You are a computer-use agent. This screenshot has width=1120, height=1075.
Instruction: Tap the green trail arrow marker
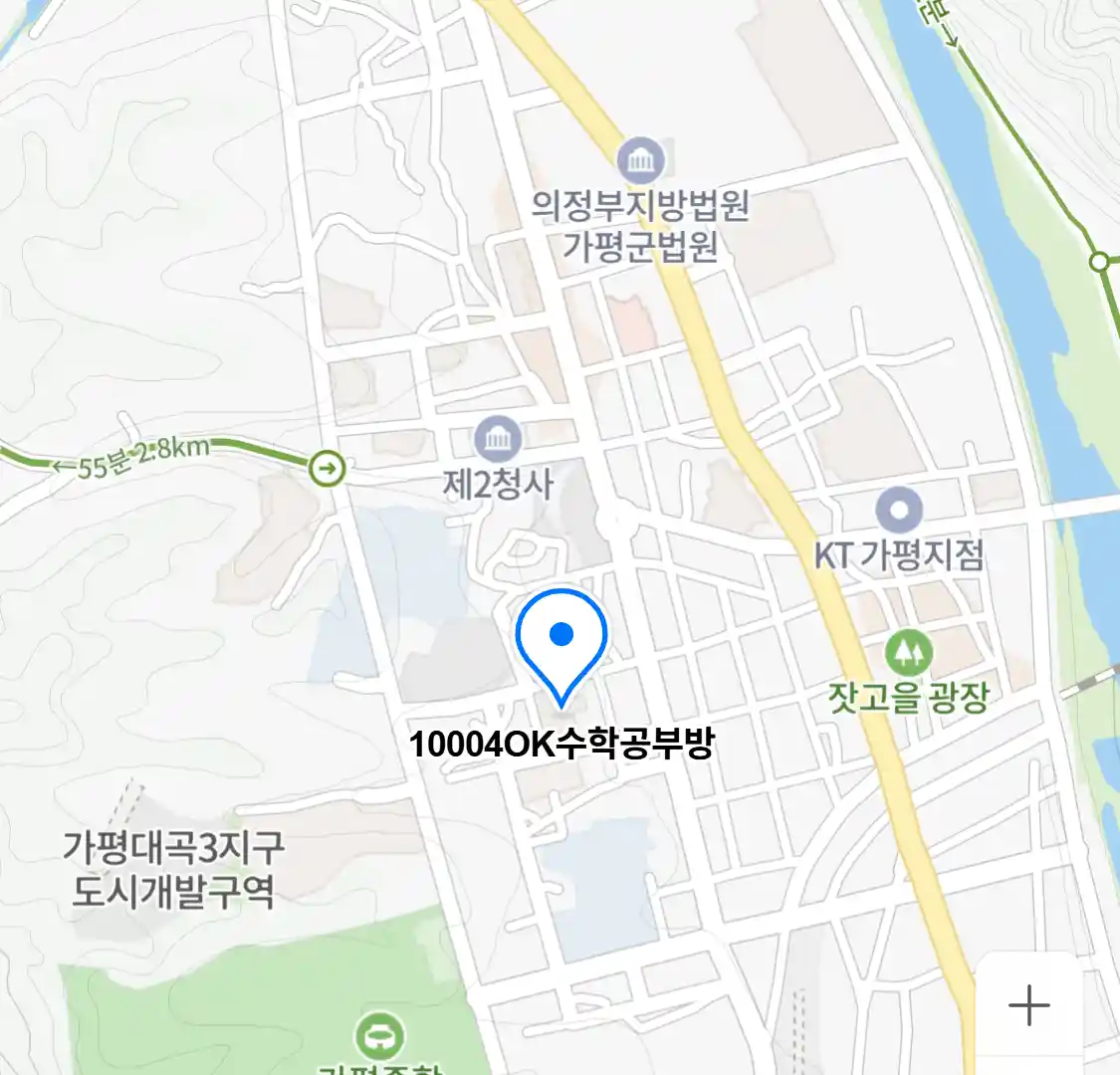tap(327, 468)
